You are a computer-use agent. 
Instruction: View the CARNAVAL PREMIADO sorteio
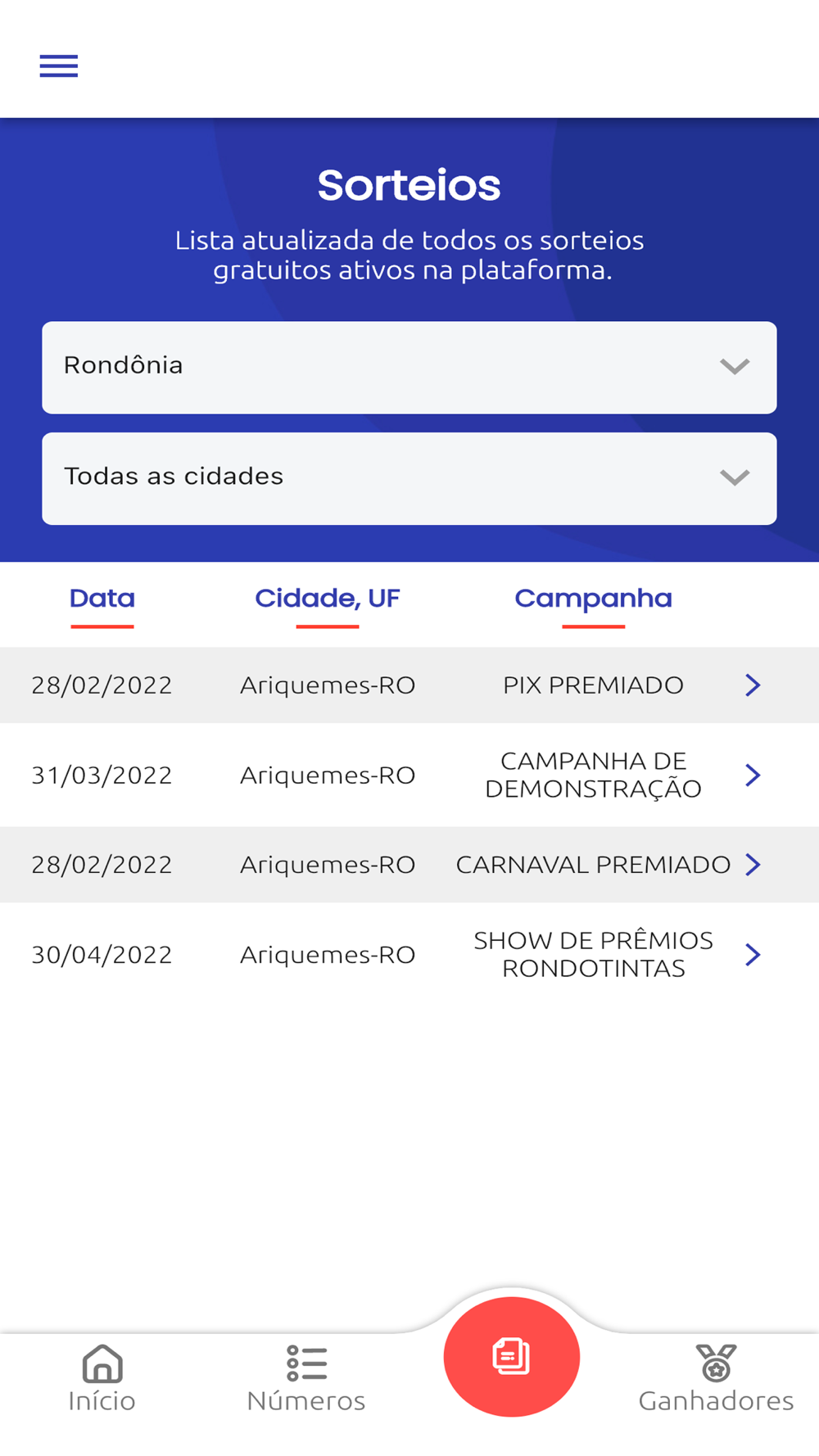(x=409, y=865)
